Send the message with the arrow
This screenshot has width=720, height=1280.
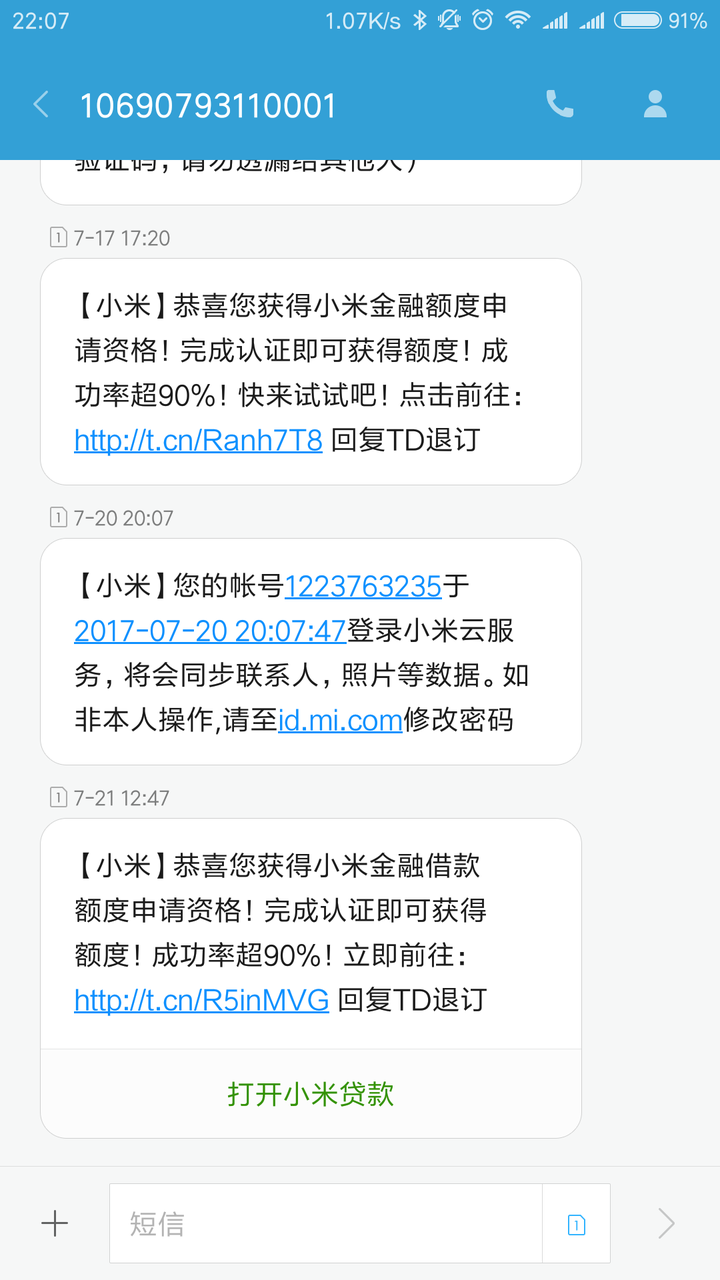pos(666,1223)
